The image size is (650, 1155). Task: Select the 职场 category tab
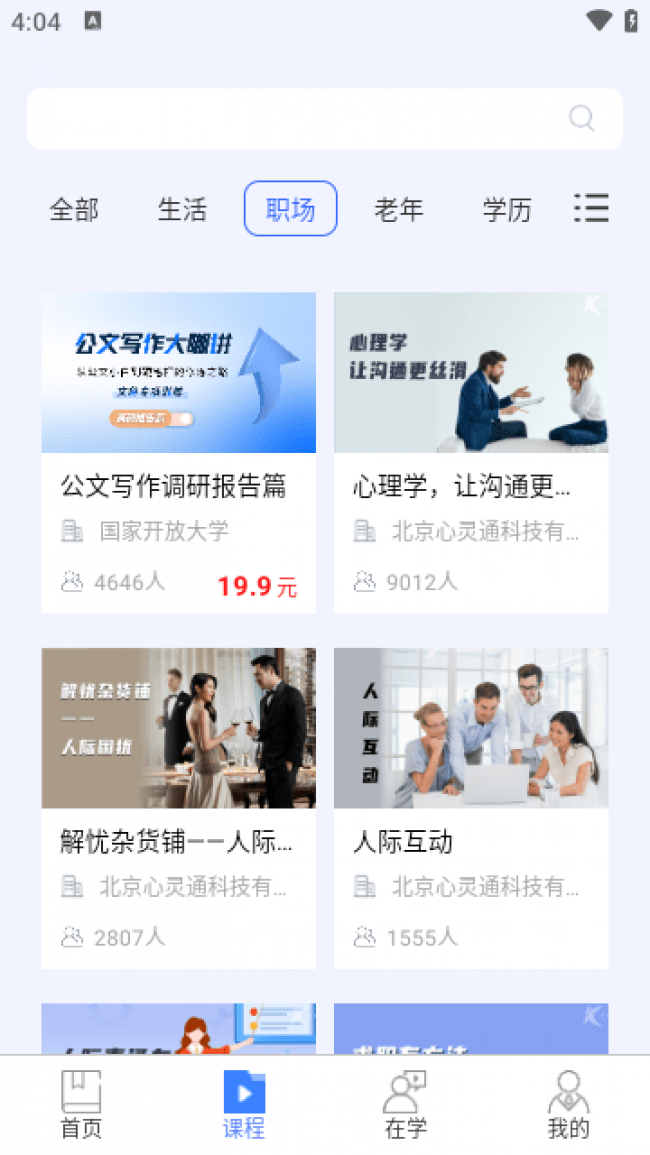[x=290, y=209]
